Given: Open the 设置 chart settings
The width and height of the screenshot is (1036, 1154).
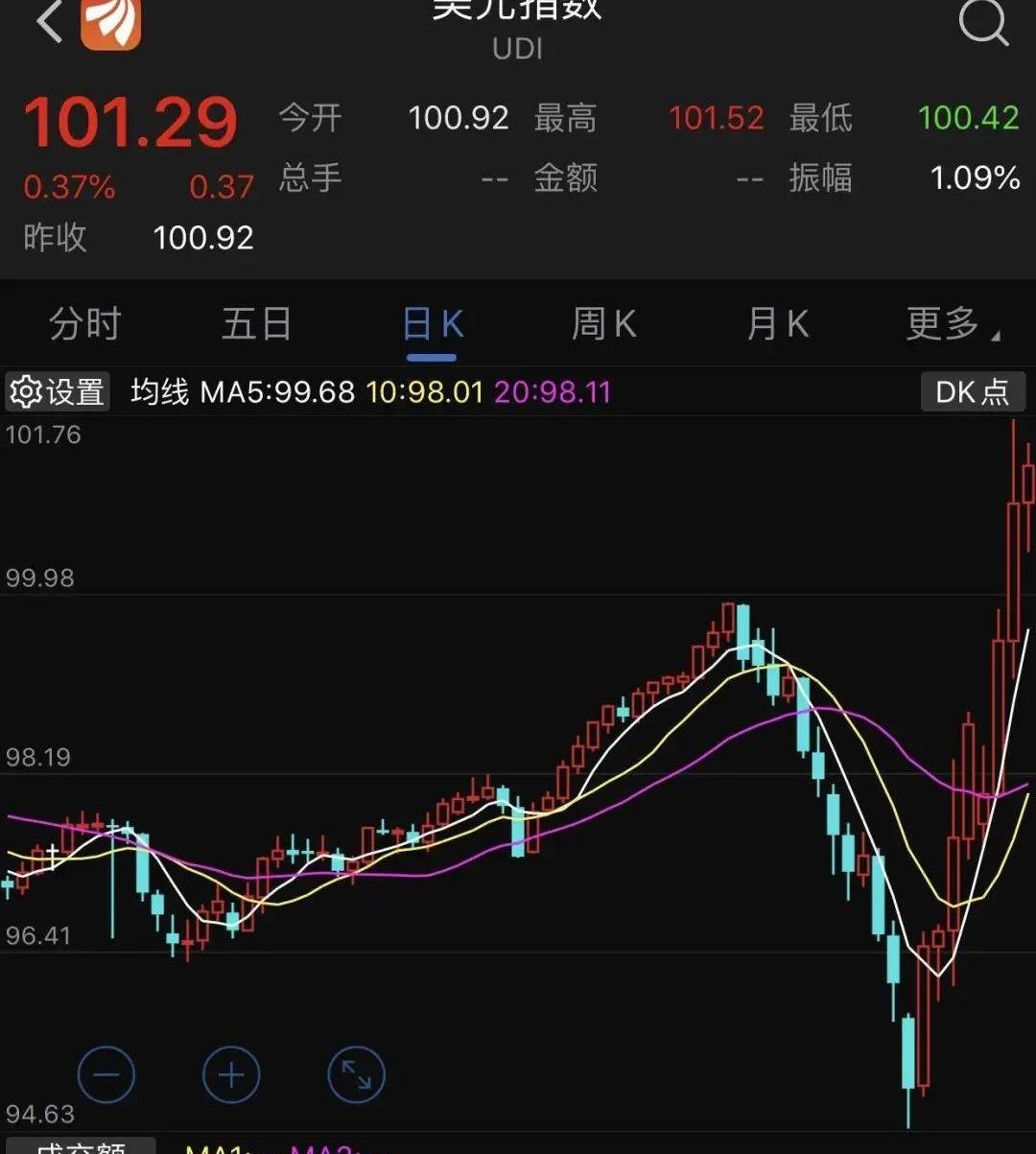Looking at the screenshot, I should click(58, 391).
